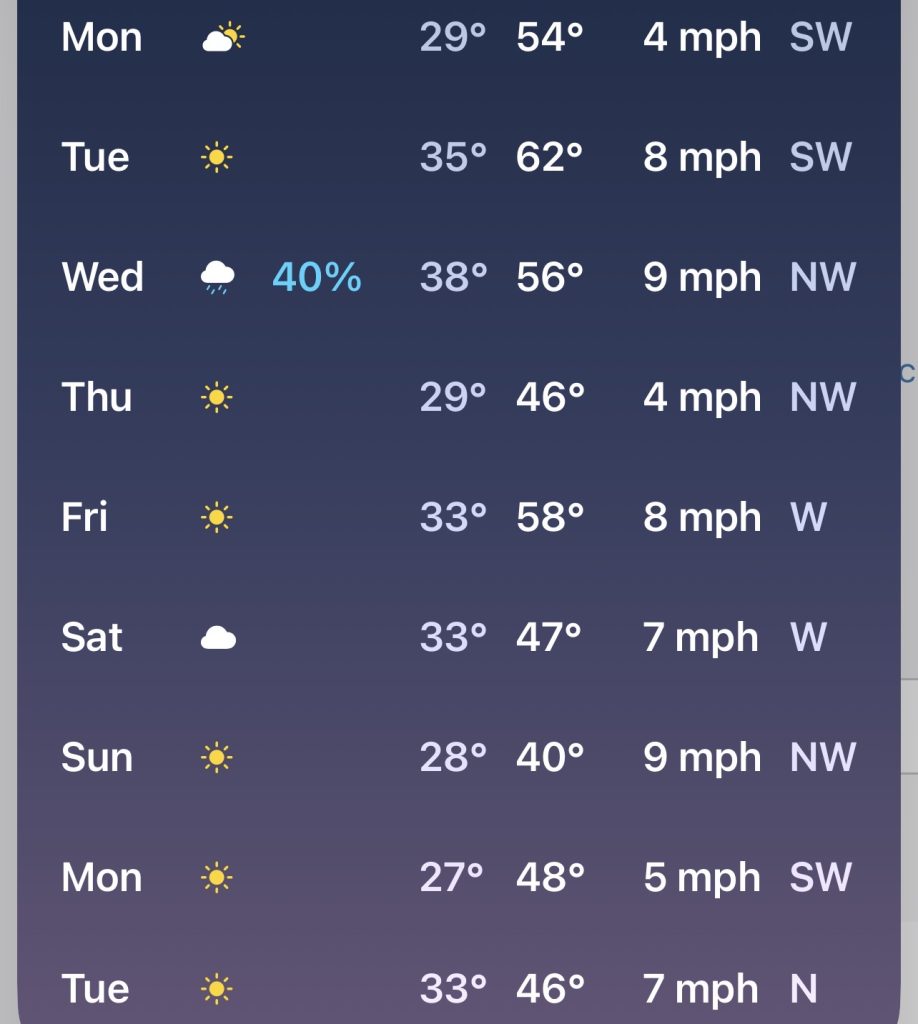This screenshot has width=918, height=1024.
Task: View Wednesday's forecast with 40% rain
Action: (458, 277)
